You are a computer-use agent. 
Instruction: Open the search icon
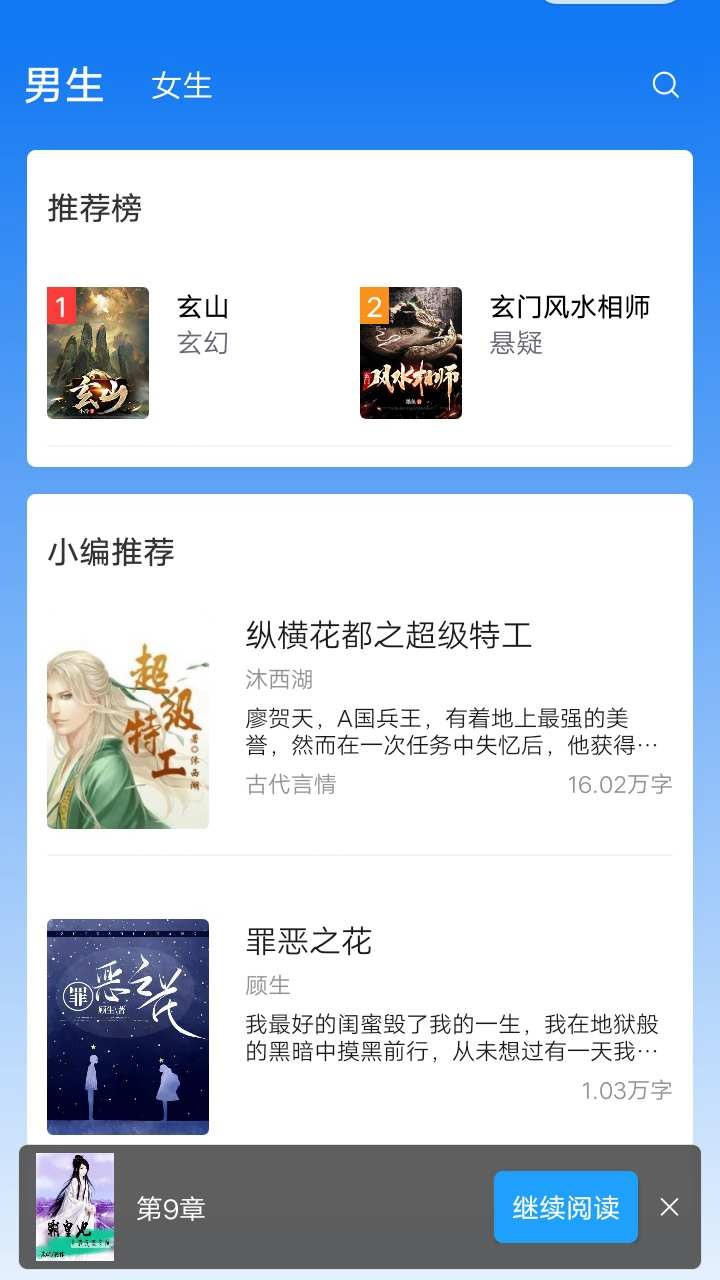pyautogui.click(x=666, y=85)
